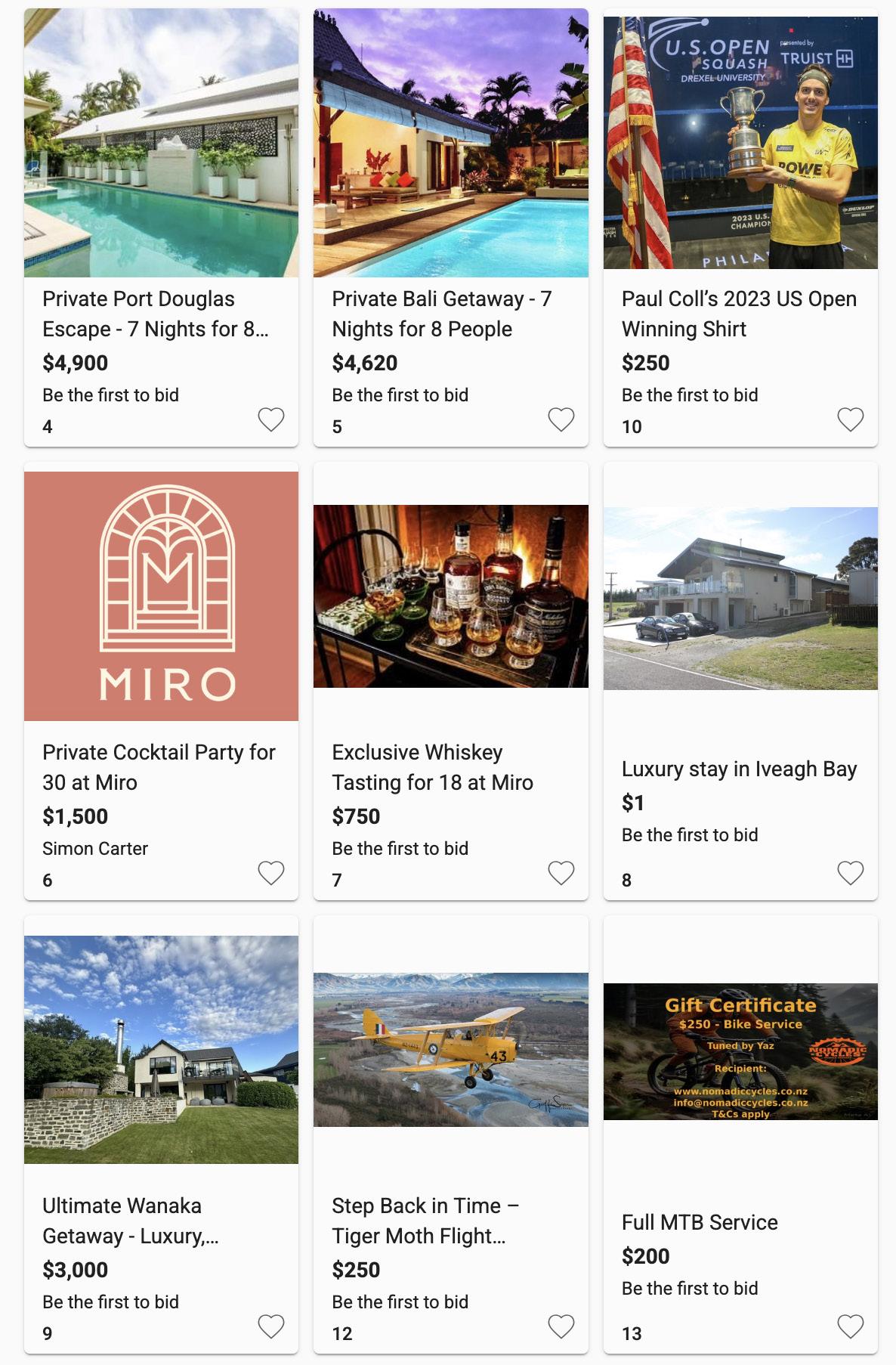Favorite the Full MTB Service item
This screenshot has width=896, height=1365.
850,1326
